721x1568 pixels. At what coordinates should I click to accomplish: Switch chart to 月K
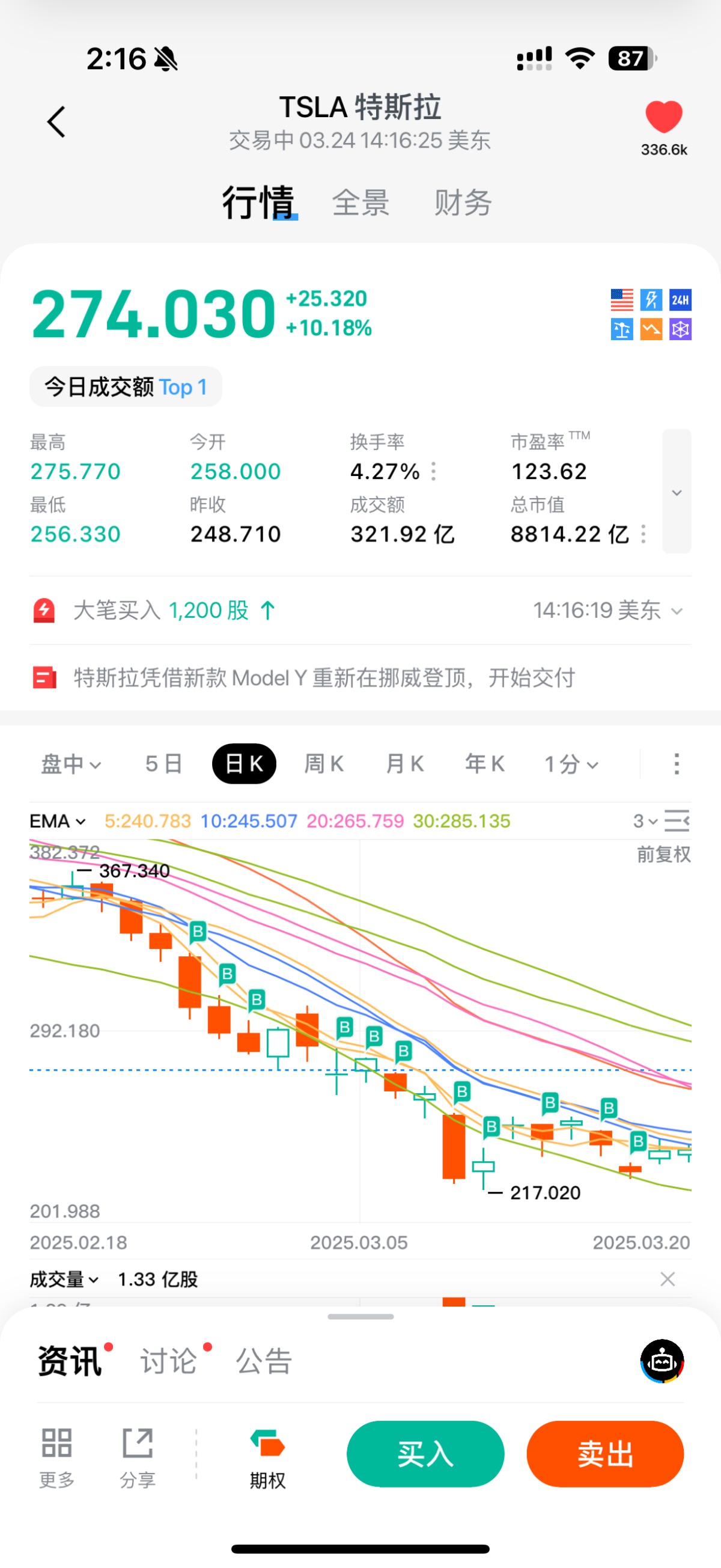pos(404,763)
